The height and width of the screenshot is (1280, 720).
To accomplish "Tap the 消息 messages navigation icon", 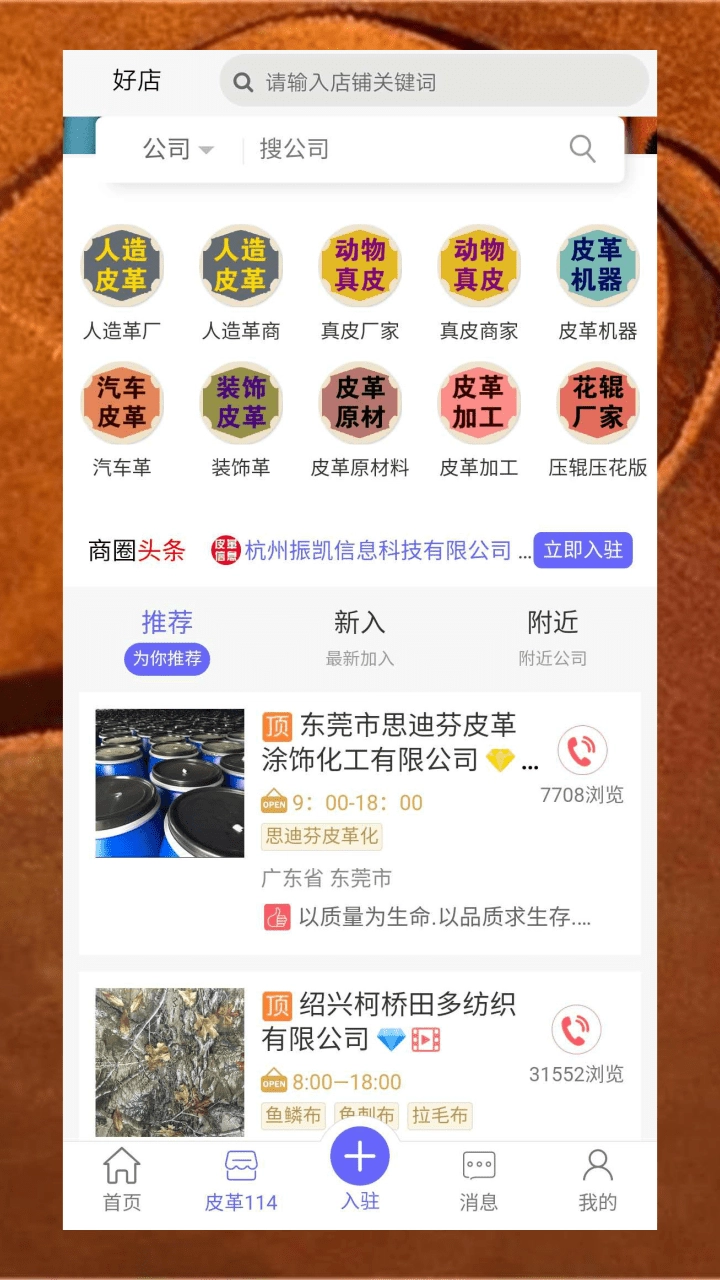I will pos(478,1163).
